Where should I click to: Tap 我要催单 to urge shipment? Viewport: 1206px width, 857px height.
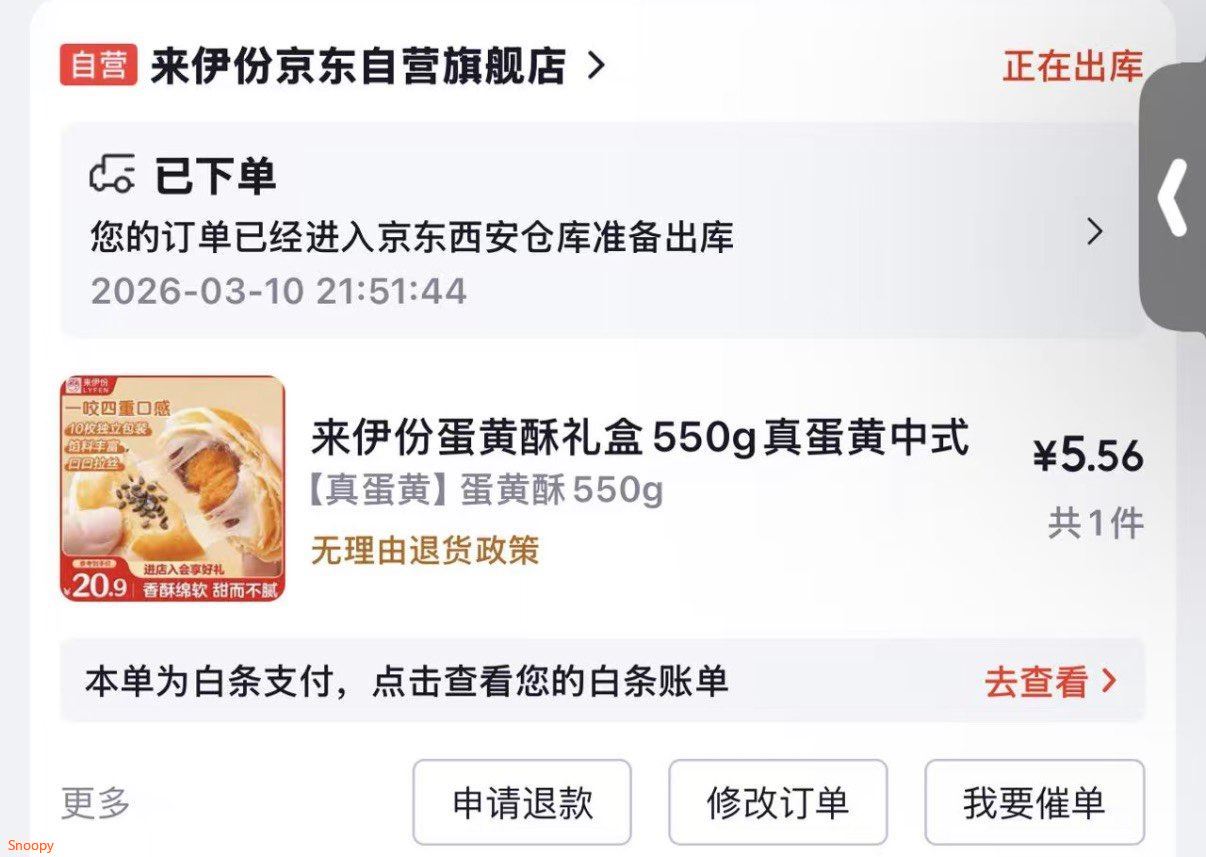(1033, 803)
